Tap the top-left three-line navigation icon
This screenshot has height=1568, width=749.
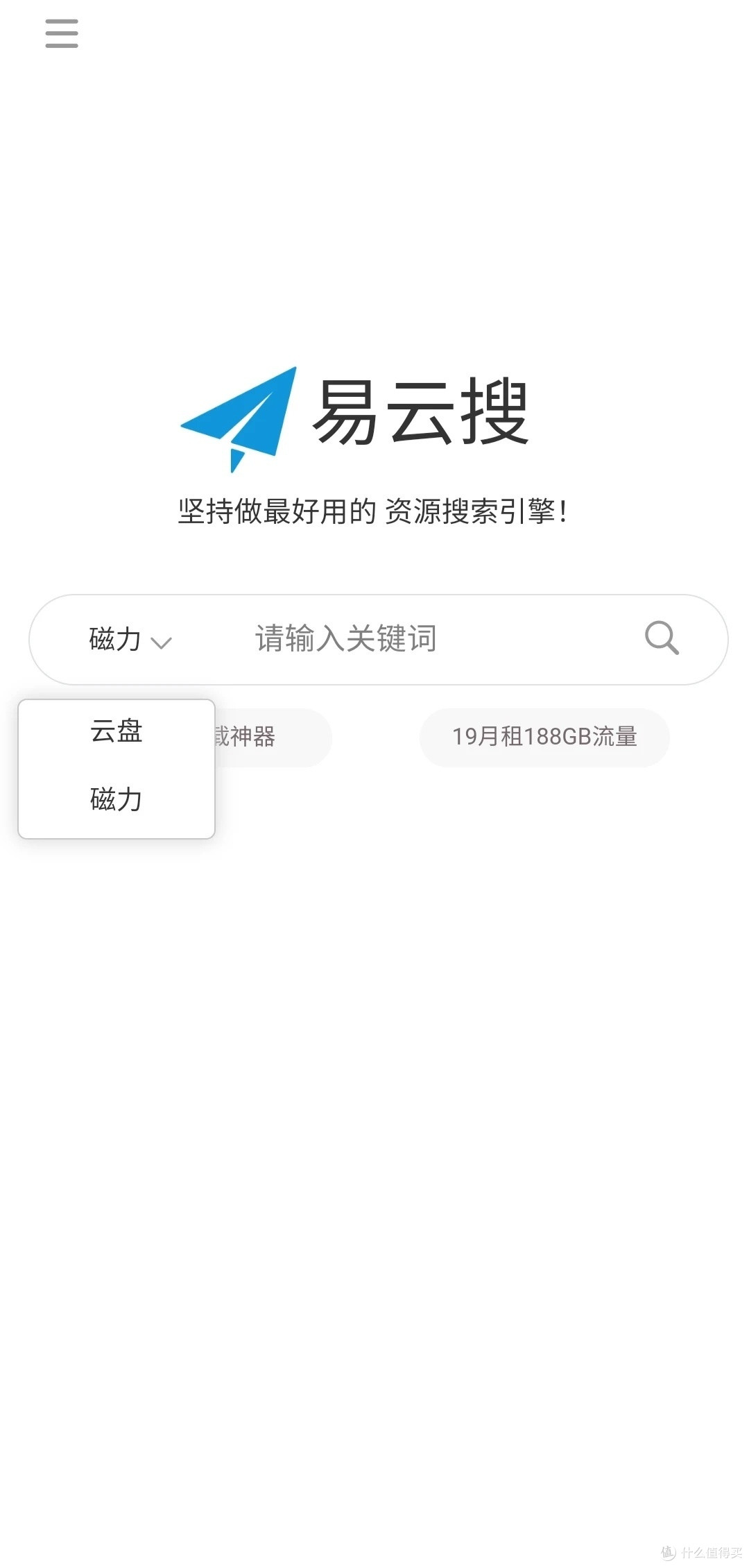pyautogui.click(x=60, y=33)
